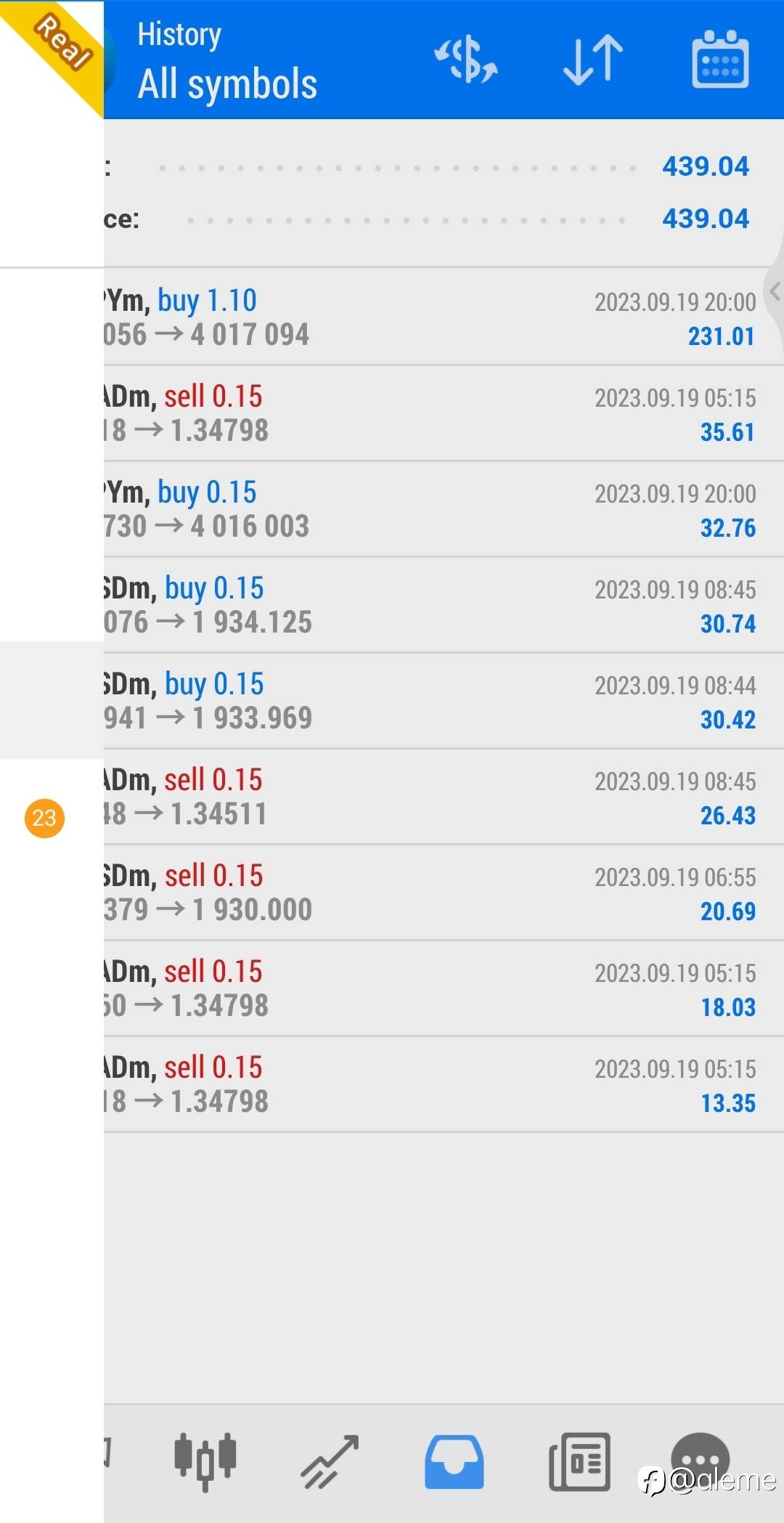Open the sell 0.15 trade with 13.35 profit
This screenshot has height=1523, width=784.
tap(444, 1084)
